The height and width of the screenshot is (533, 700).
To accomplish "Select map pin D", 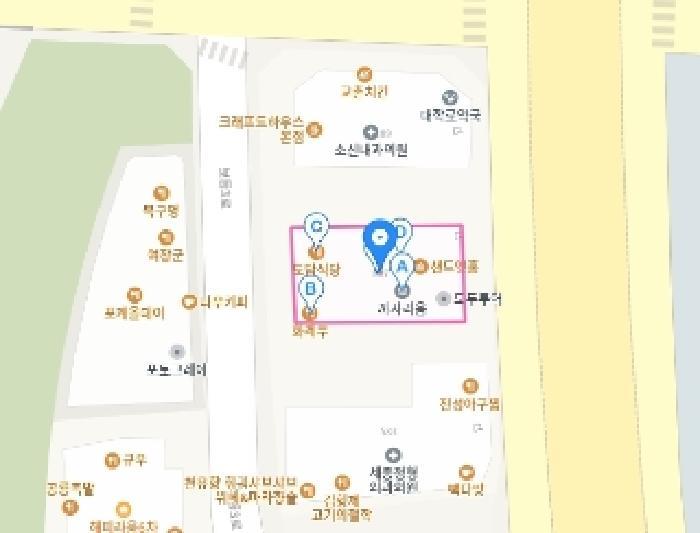I will [403, 233].
